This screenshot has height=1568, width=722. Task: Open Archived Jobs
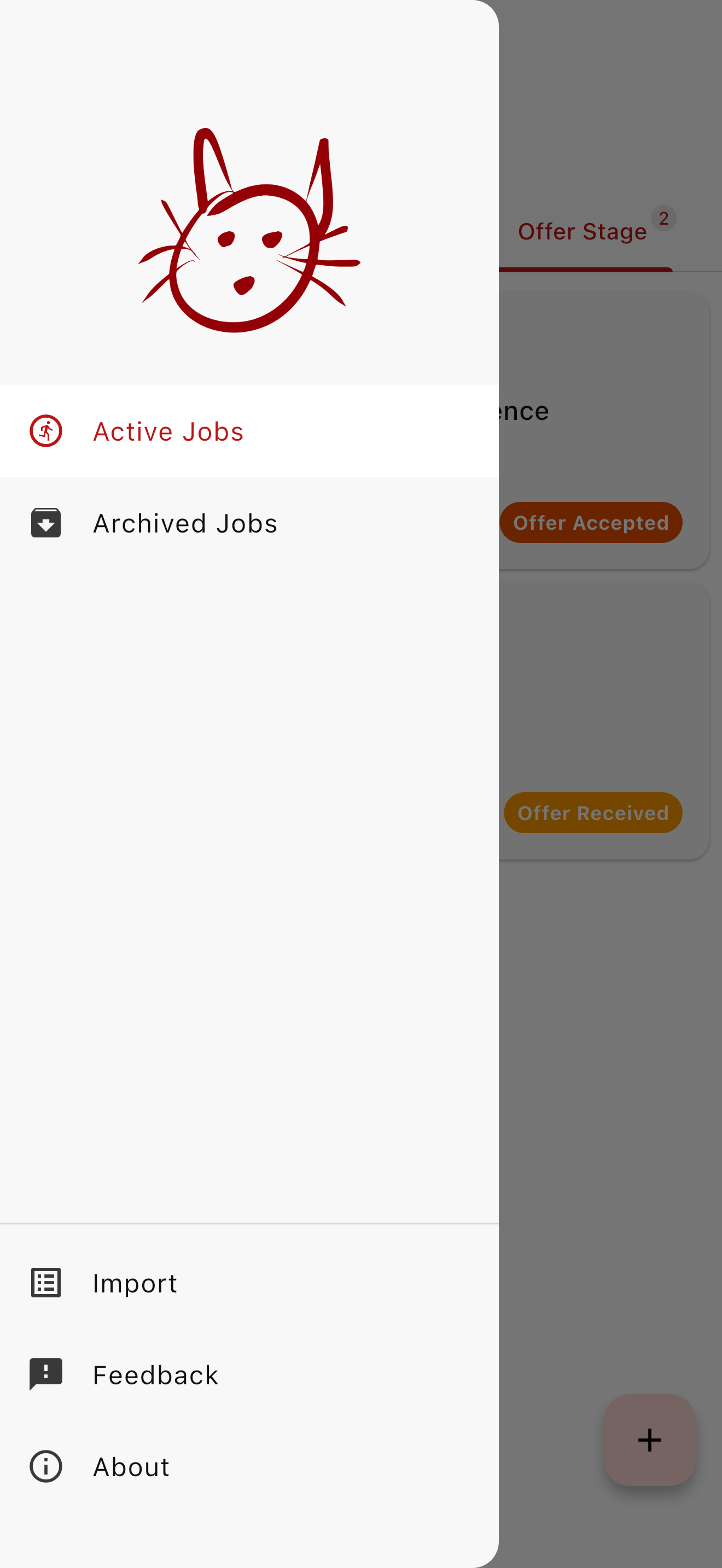click(x=184, y=523)
